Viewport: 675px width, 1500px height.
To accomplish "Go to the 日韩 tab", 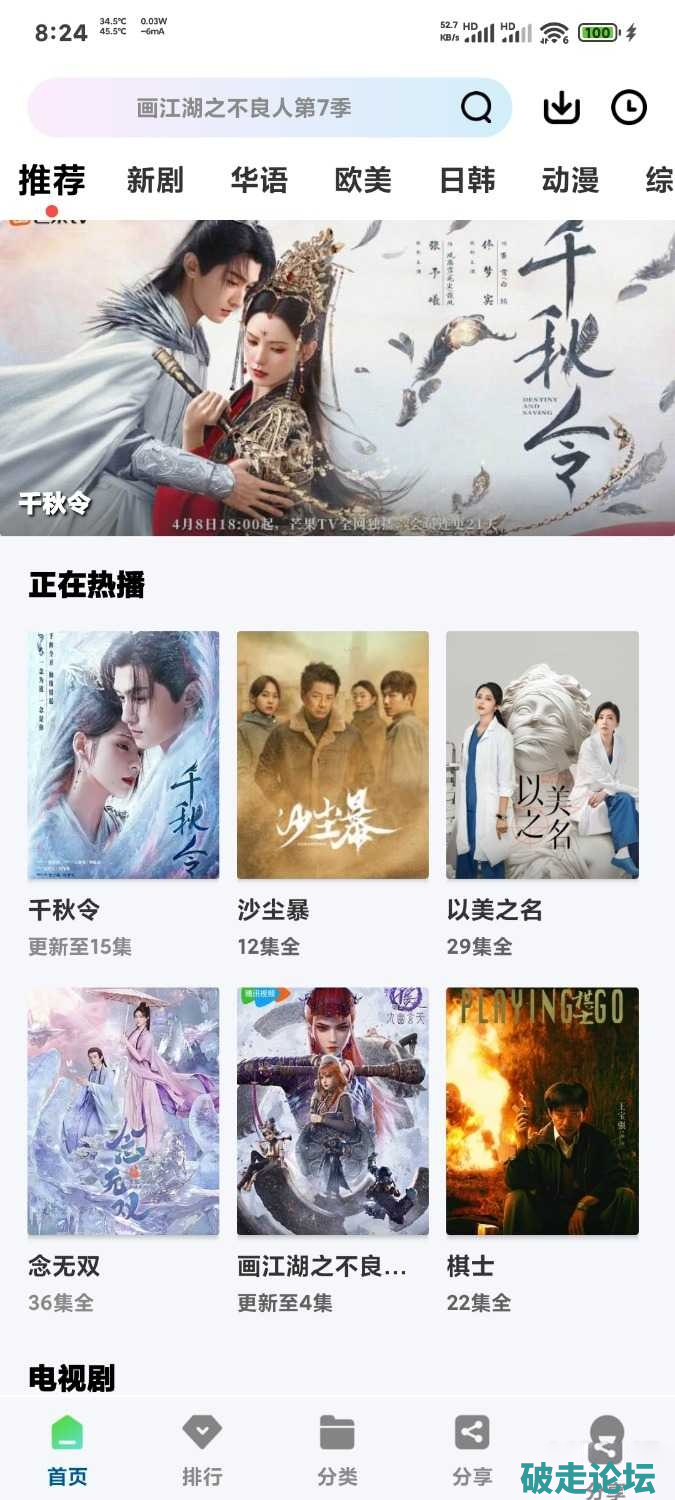I will point(467,180).
